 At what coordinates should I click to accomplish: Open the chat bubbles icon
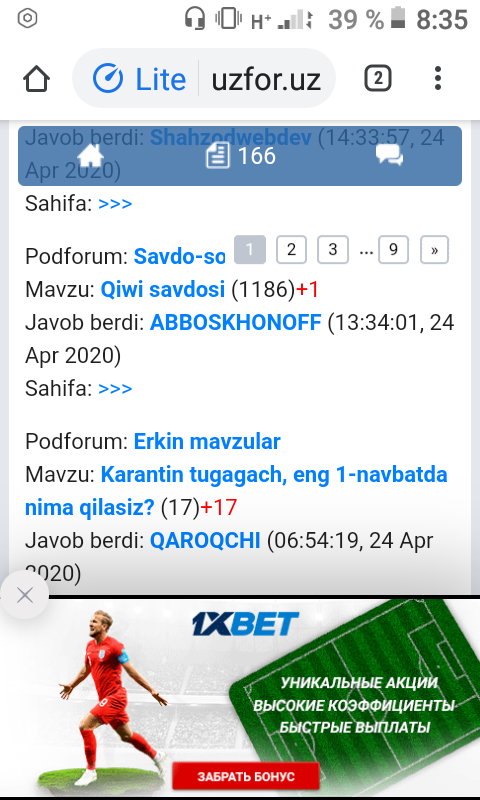[x=389, y=155]
